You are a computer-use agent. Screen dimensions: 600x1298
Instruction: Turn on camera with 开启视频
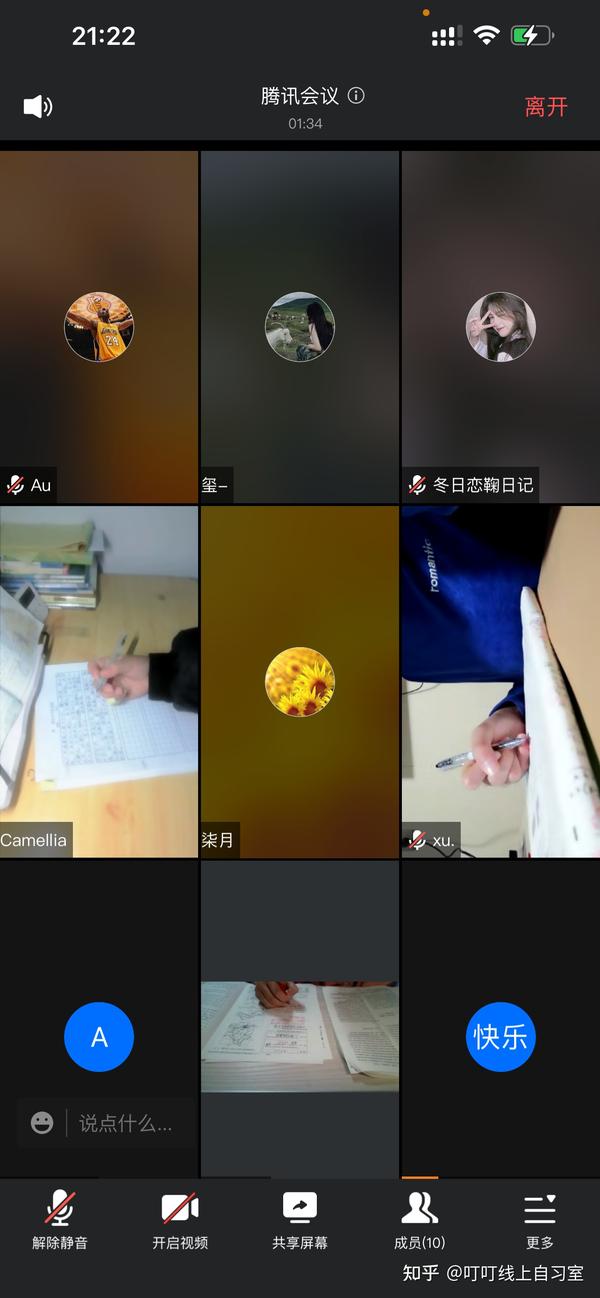point(180,1221)
